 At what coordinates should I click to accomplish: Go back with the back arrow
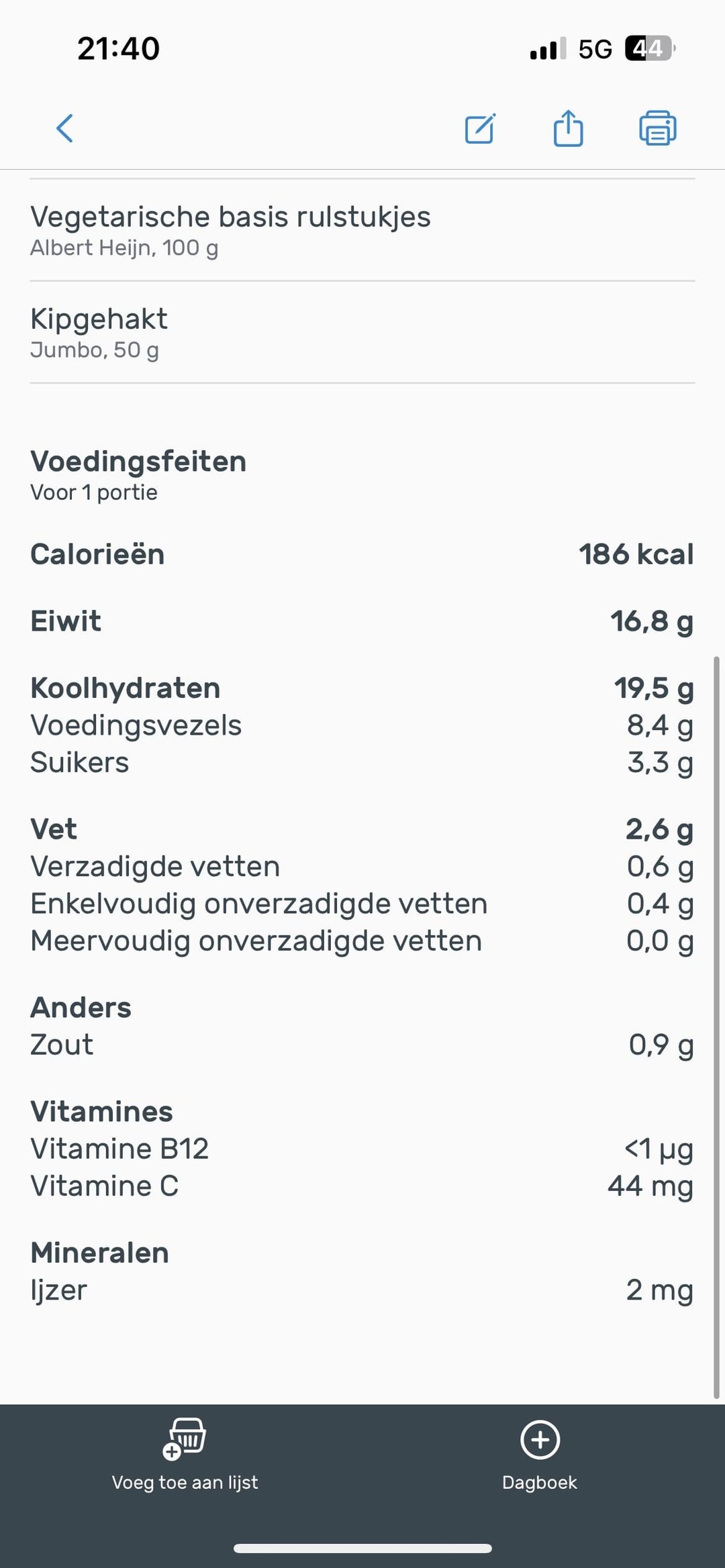point(64,128)
